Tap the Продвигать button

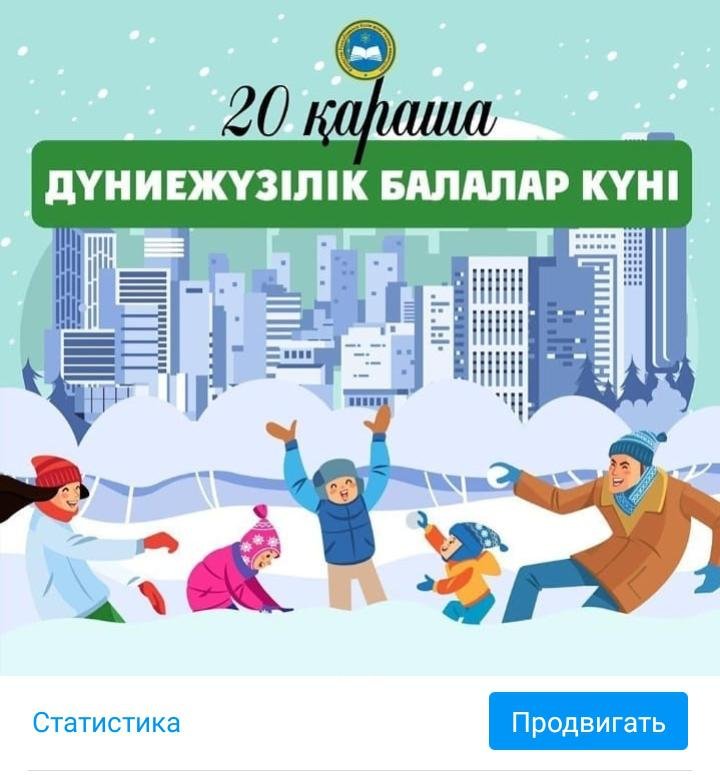(x=588, y=721)
